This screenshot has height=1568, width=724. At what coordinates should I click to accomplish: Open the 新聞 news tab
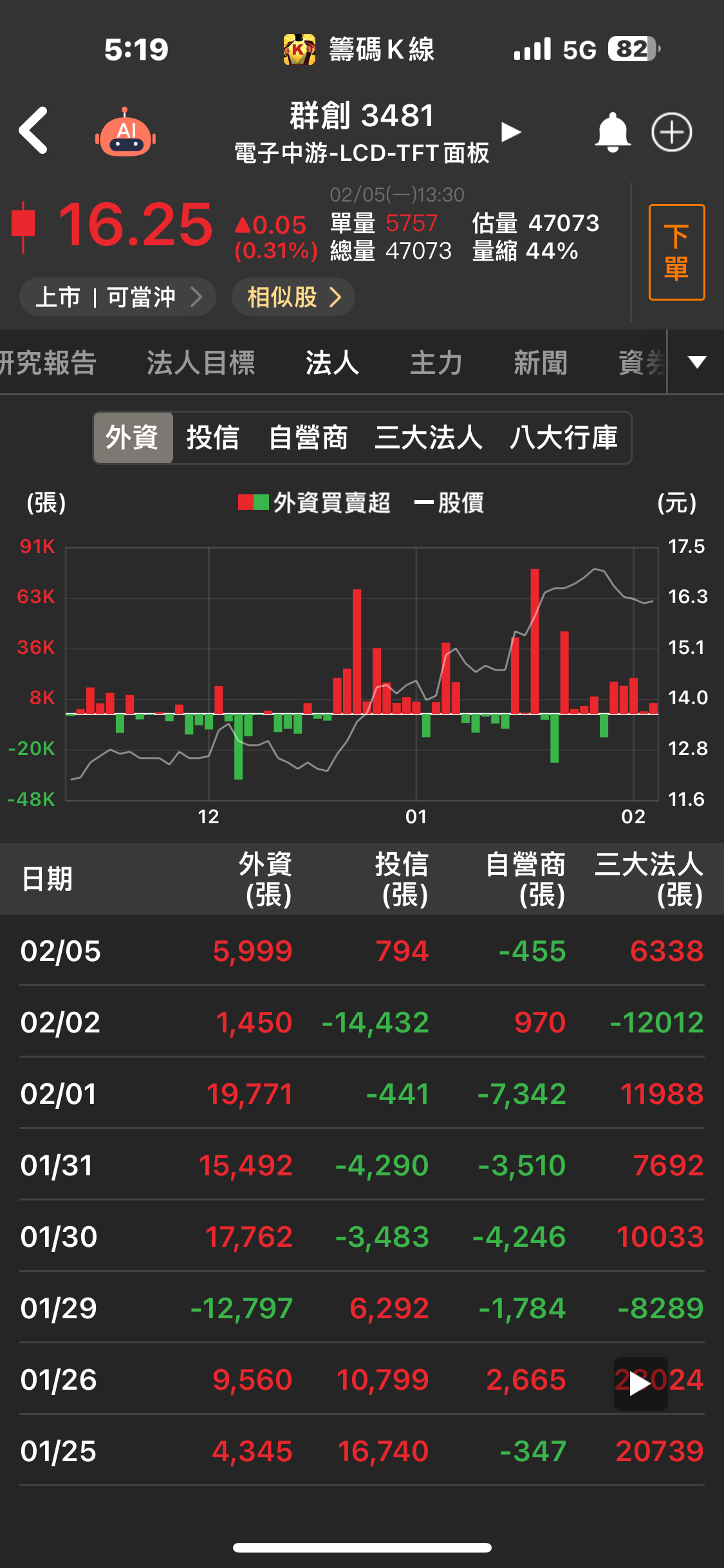[540, 362]
